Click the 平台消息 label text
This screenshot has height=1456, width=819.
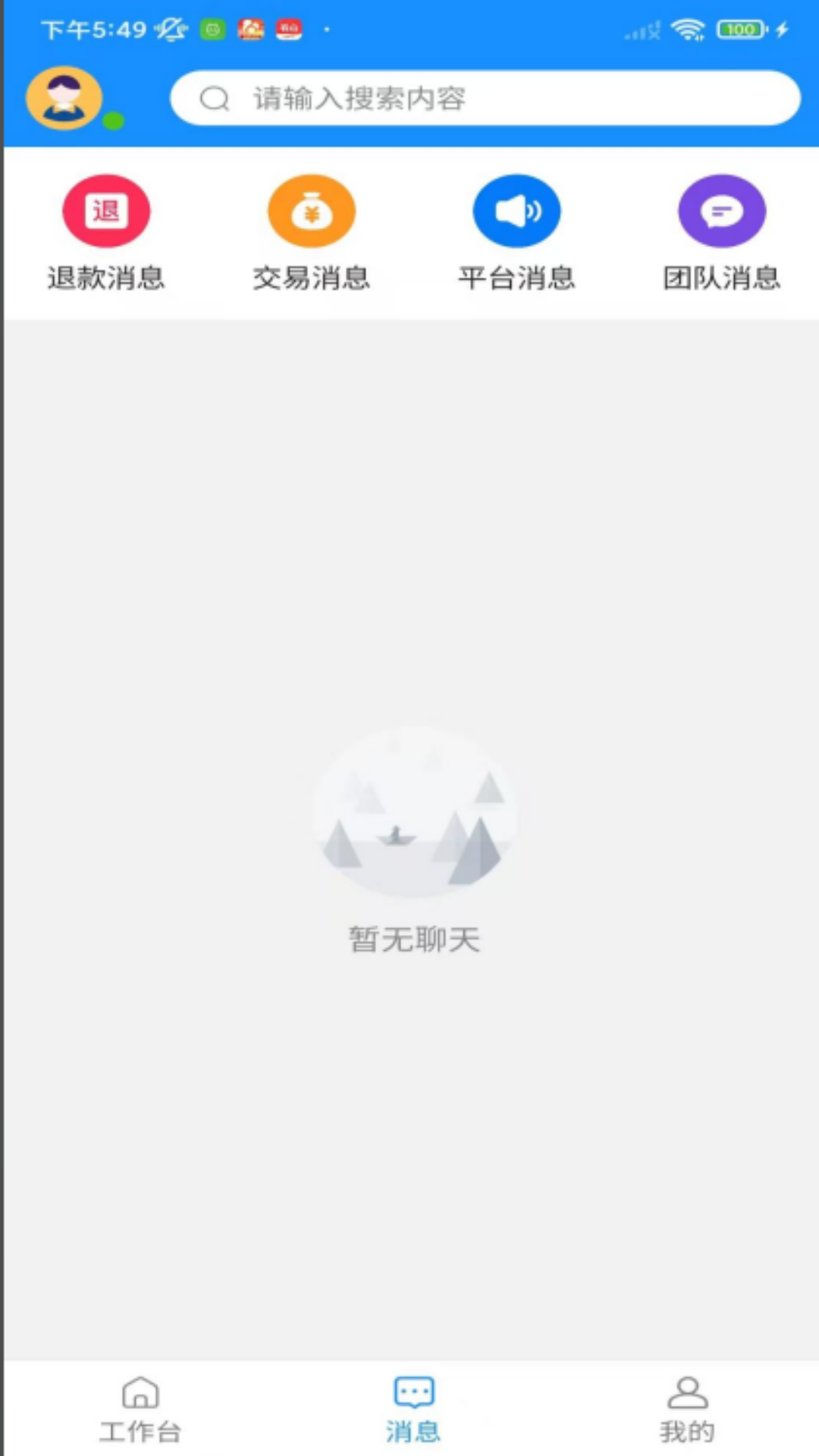[516, 279]
